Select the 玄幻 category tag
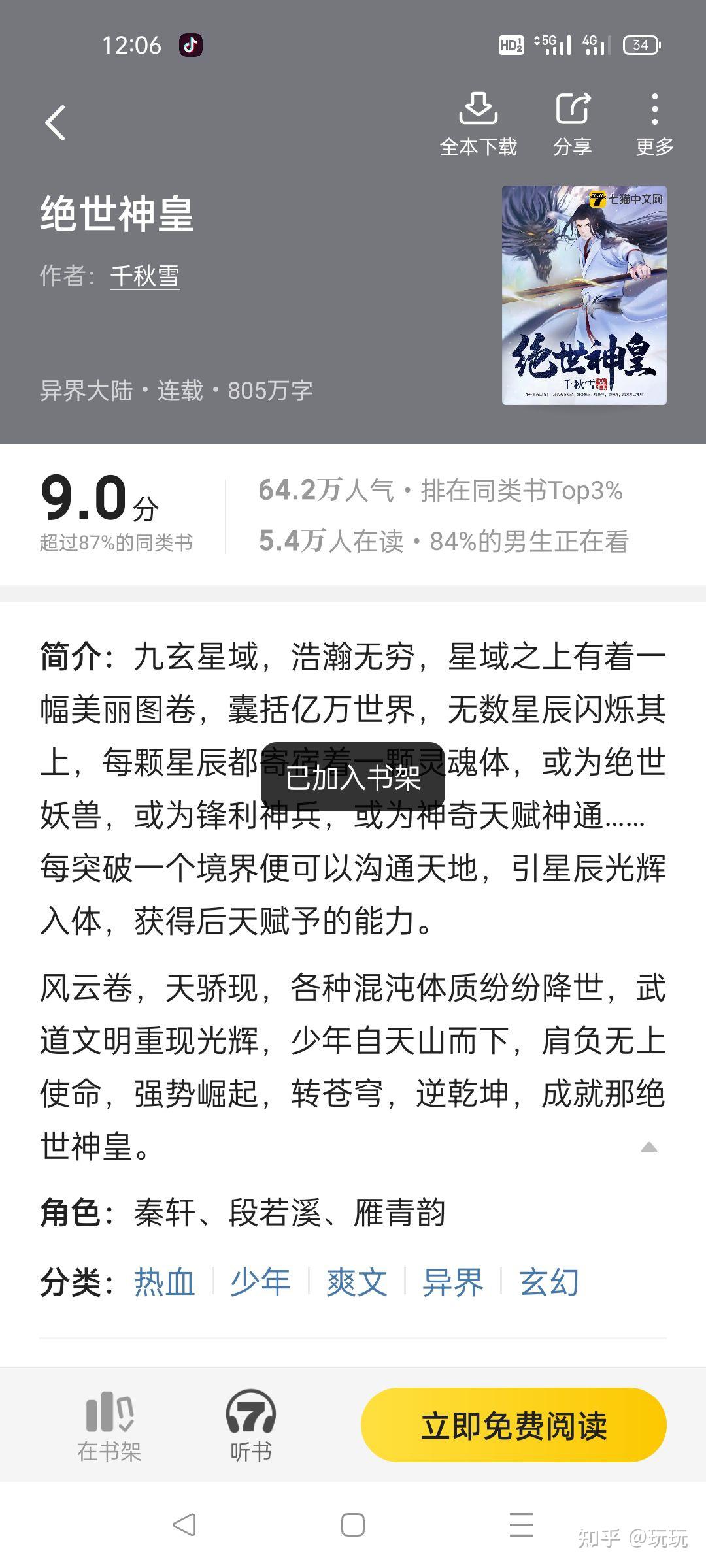Image resolution: width=706 pixels, height=1568 pixels. [548, 1282]
